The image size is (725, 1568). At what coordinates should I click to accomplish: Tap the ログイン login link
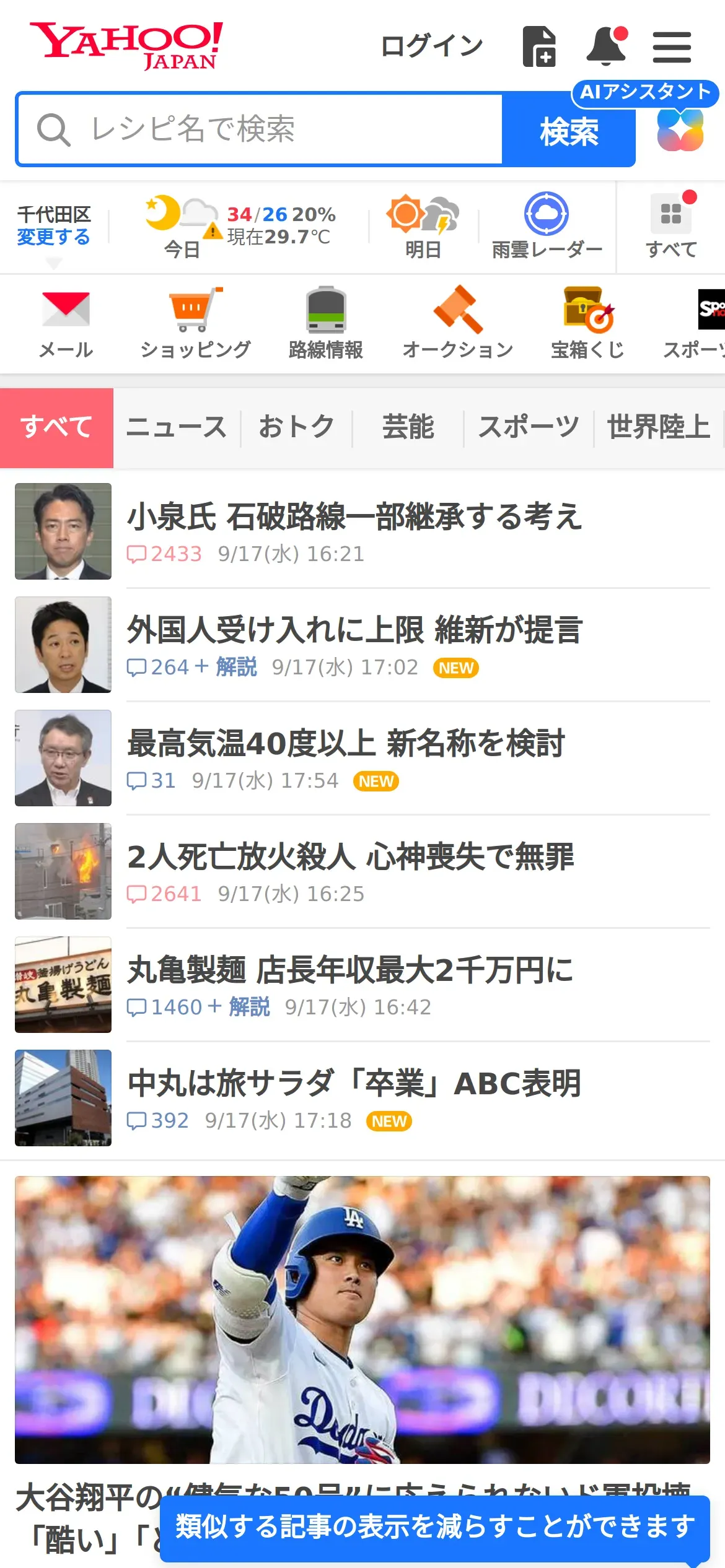coord(431,46)
